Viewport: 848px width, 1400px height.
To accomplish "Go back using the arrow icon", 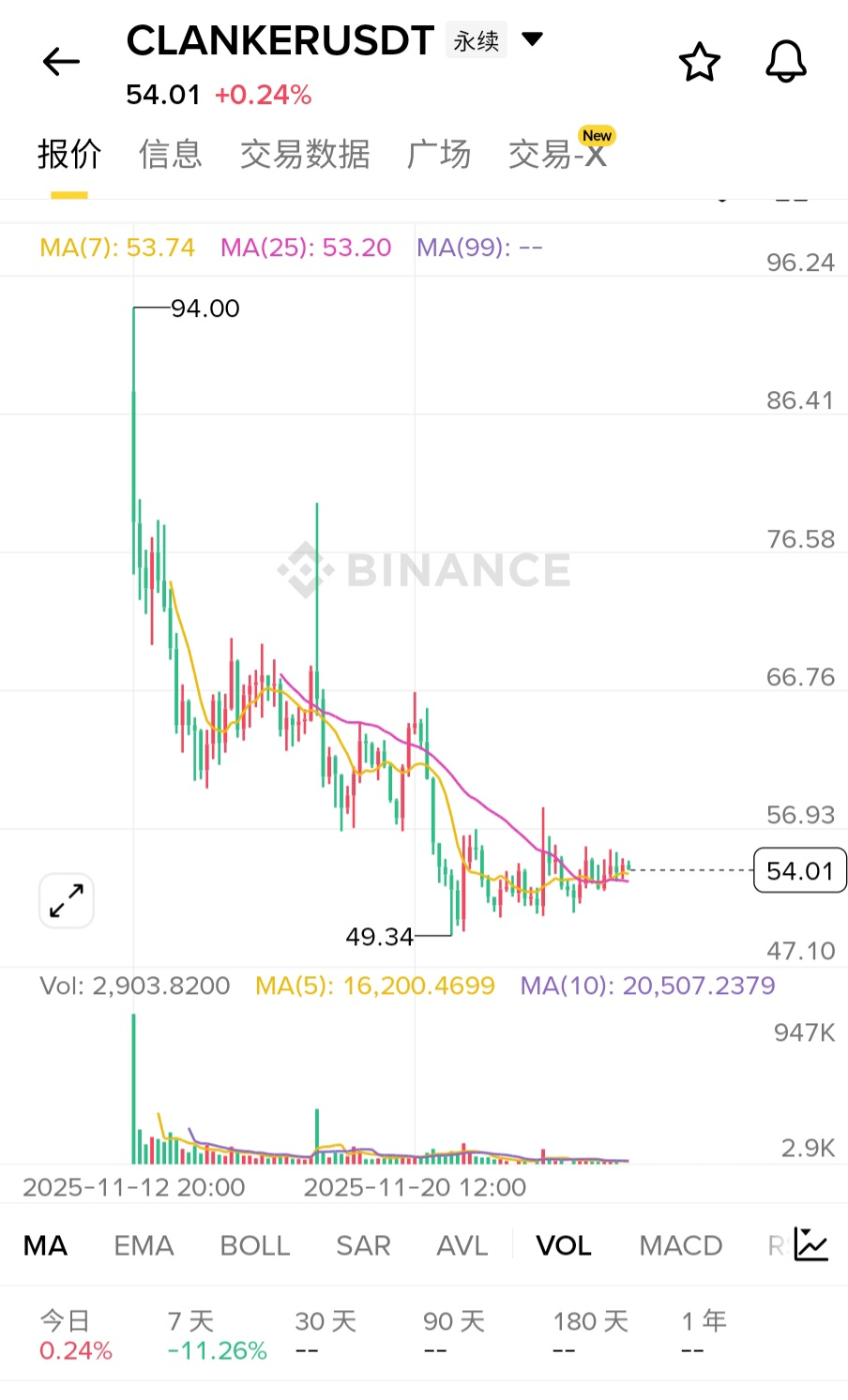I will pyautogui.click(x=62, y=63).
